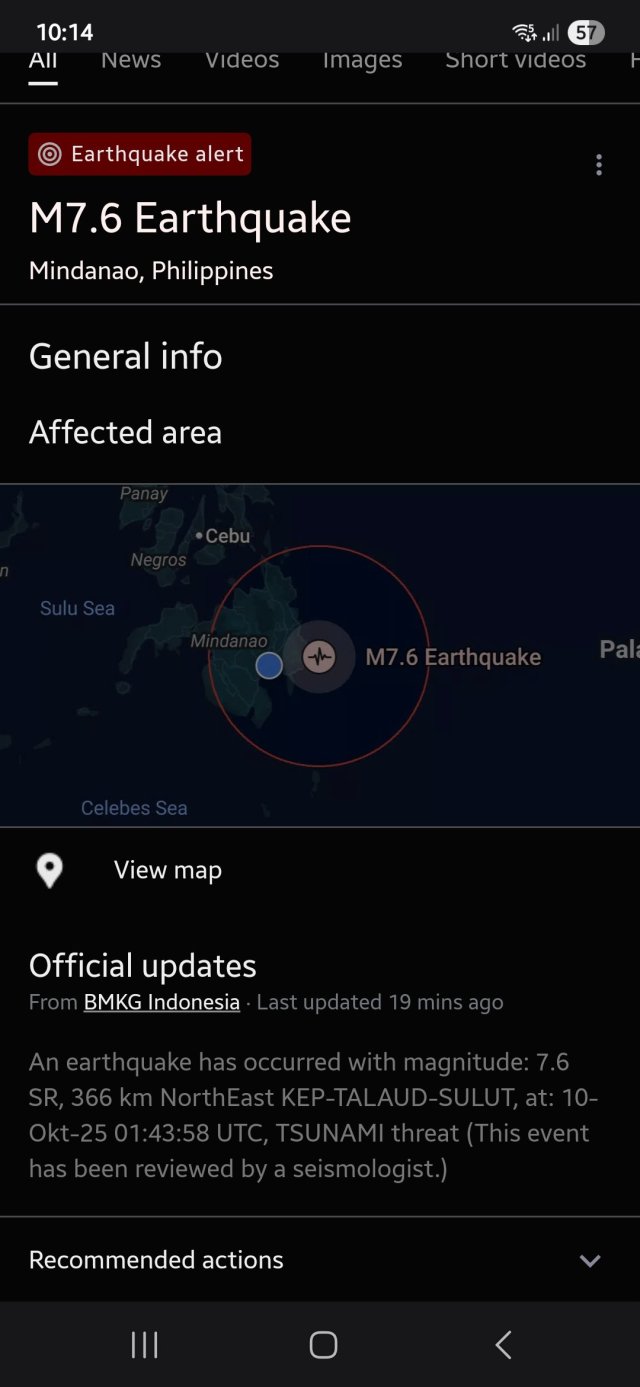Switch to the Images tab
Image resolution: width=640 pixels, height=1387 pixels.
pyautogui.click(x=362, y=61)
